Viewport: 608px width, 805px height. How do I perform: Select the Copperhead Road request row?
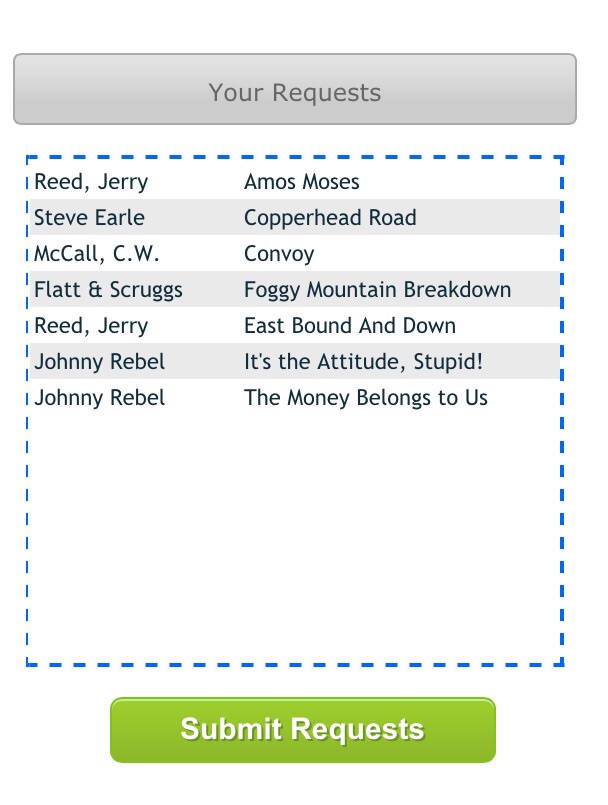pos(295,217)
